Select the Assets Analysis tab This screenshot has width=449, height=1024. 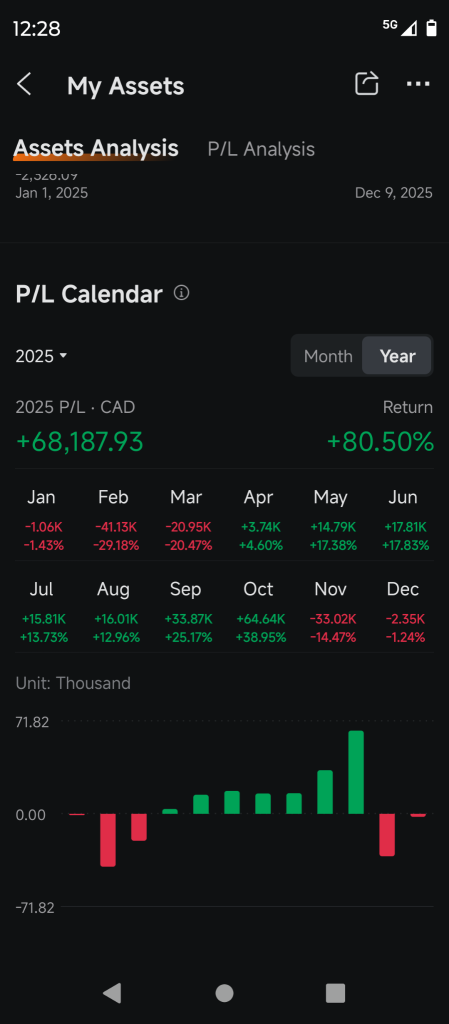96,148
